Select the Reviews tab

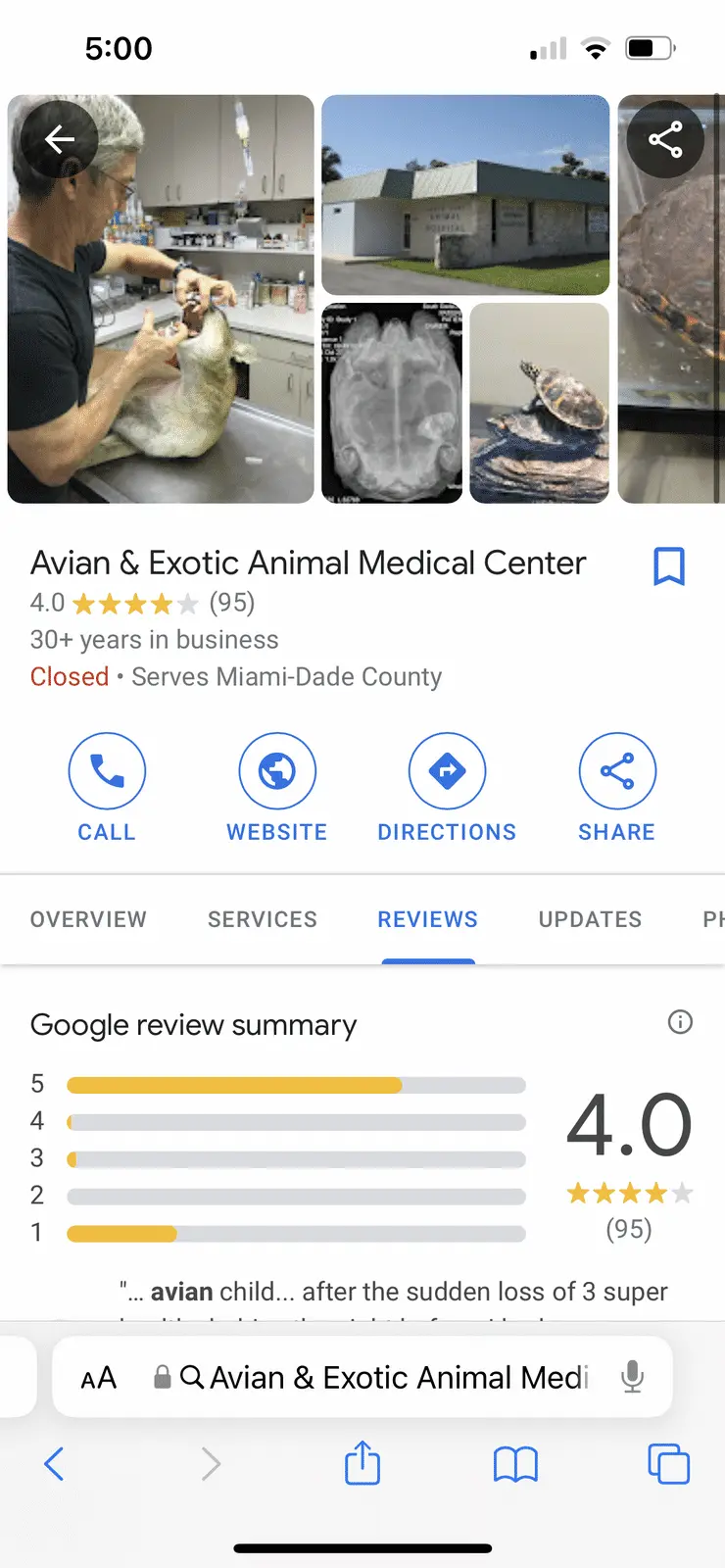tap(428, 919)
